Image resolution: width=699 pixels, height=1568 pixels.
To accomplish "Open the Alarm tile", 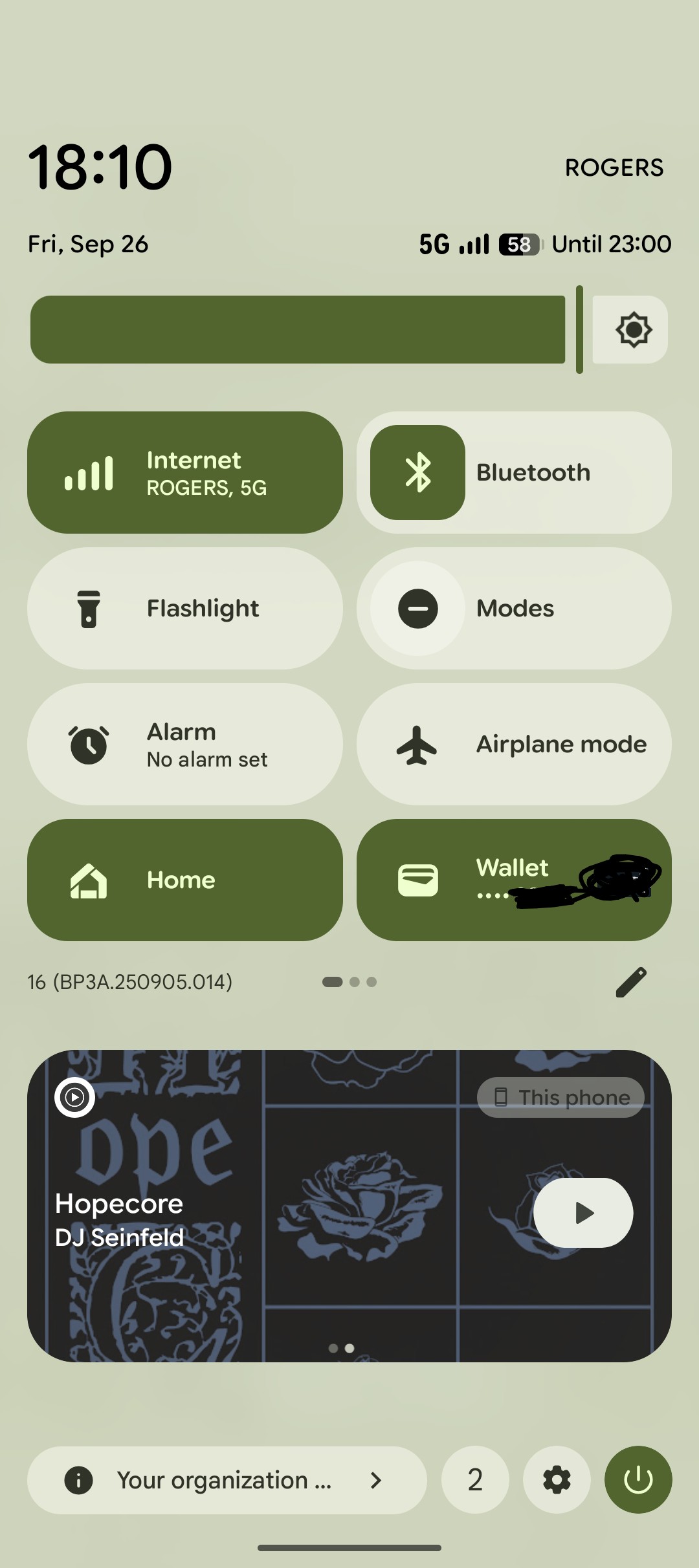I will [x=184, y=744].
